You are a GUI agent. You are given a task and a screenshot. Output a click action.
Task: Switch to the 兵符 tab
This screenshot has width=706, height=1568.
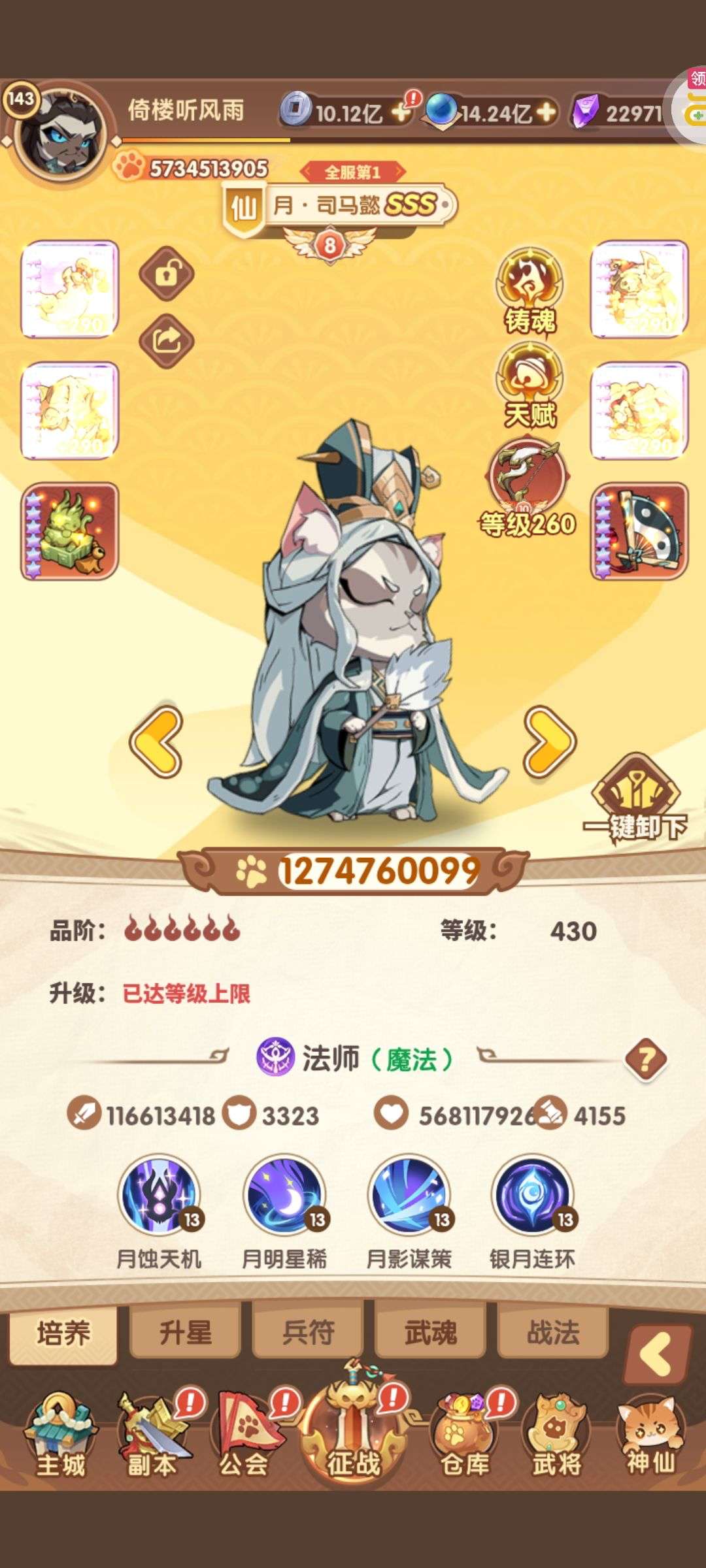pyautogui.click(x=308, y=1333)
